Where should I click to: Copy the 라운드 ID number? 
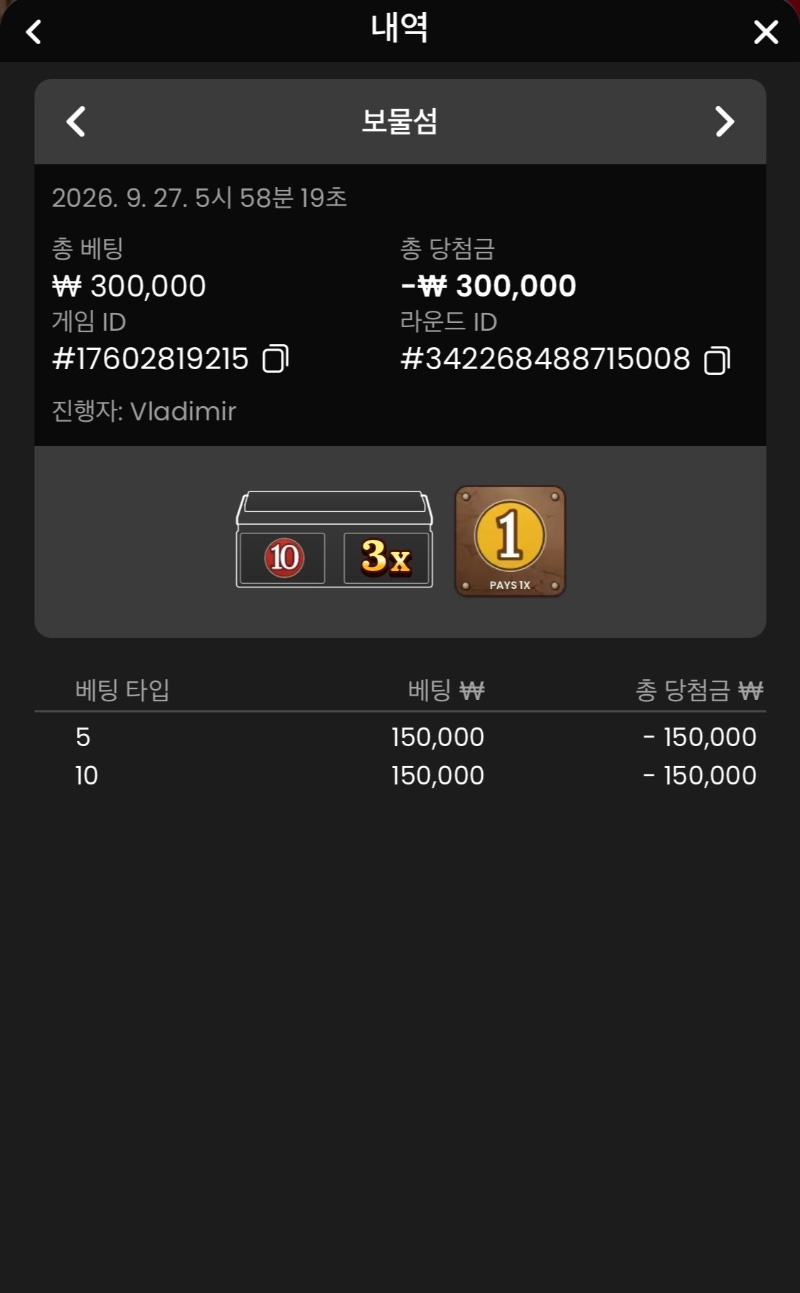717,360
